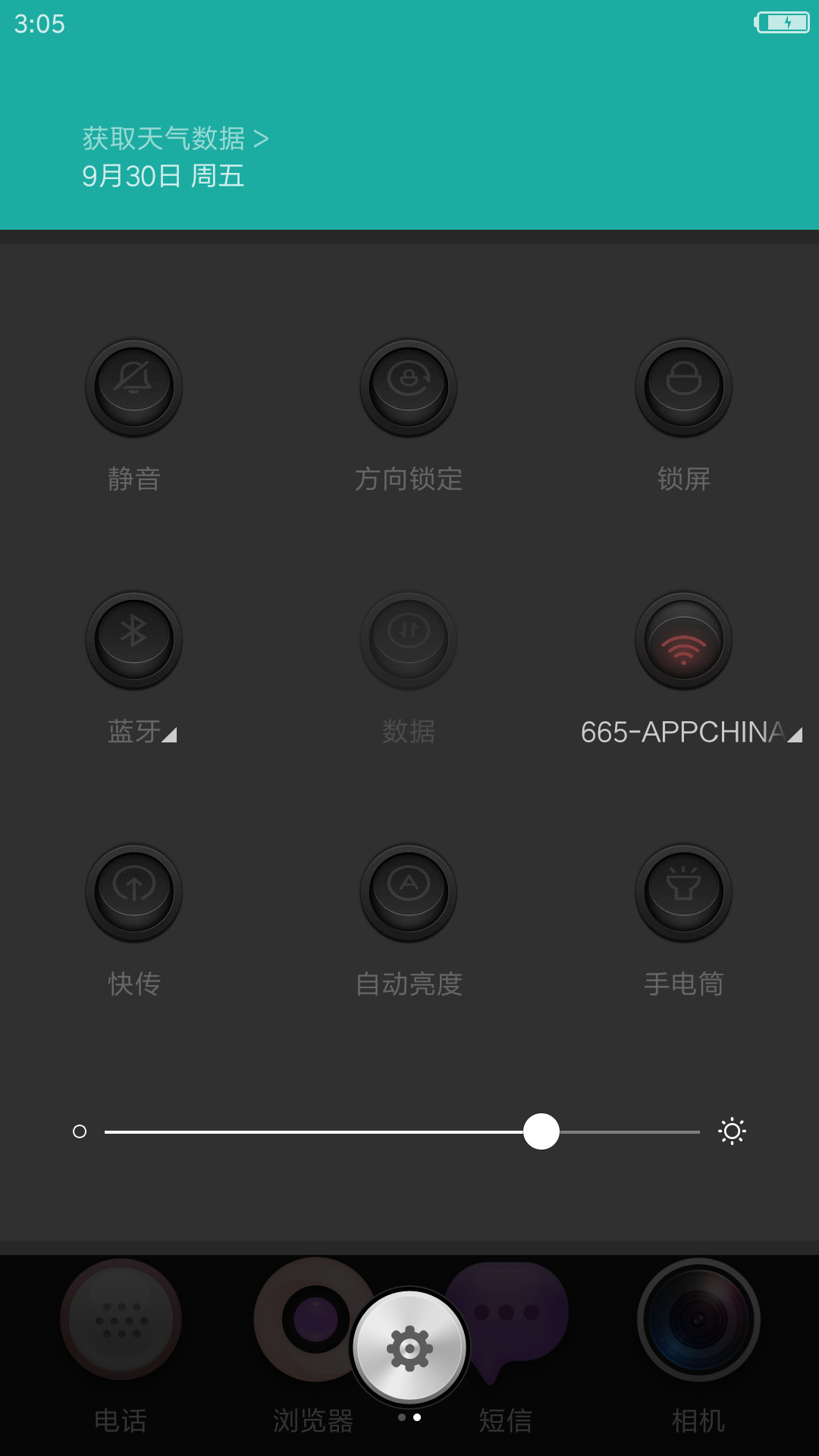Toggle the Wi-Fi button for 665-APPCHINA
The width and height of the screenshot is (819, 1456).
pos(683,640)
